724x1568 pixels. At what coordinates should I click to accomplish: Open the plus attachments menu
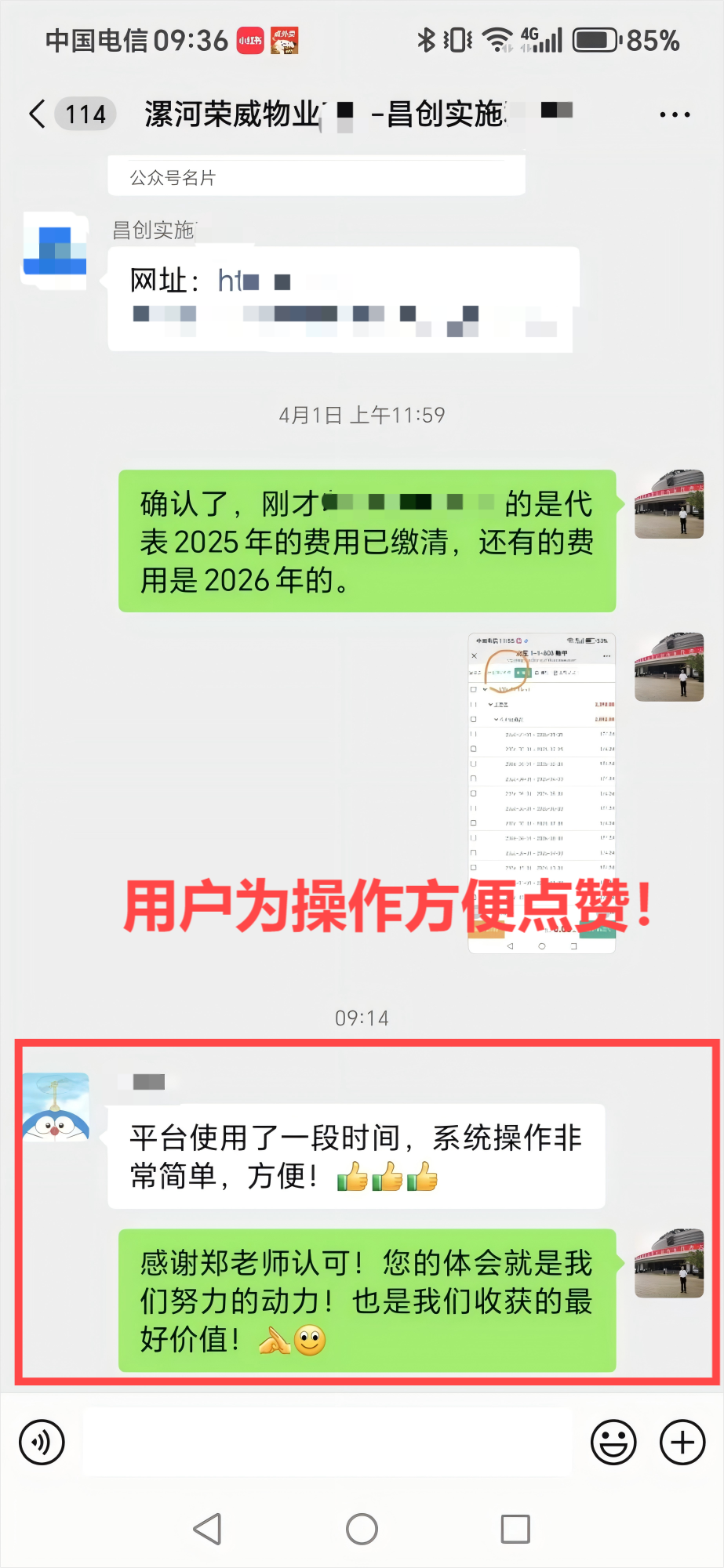(x=682, y=1442)
